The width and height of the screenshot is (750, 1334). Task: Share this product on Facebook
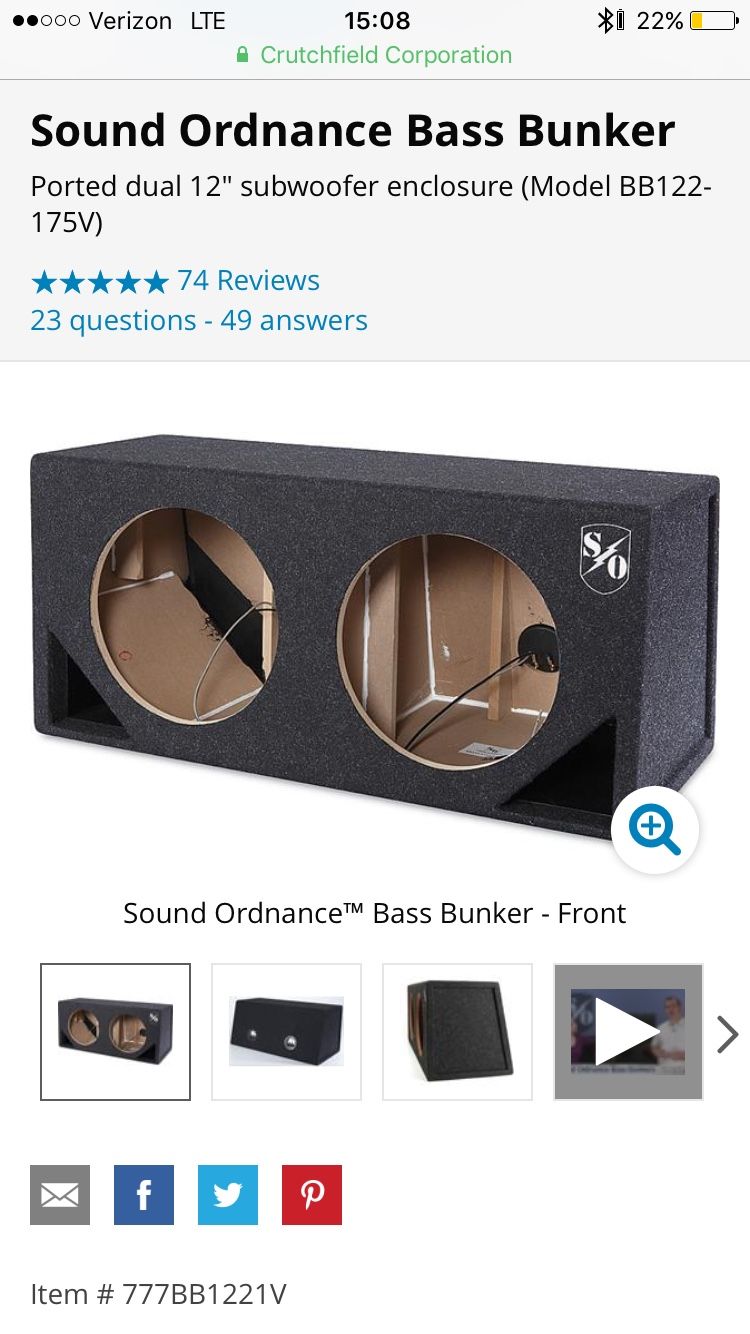(x=144, y=1195)
